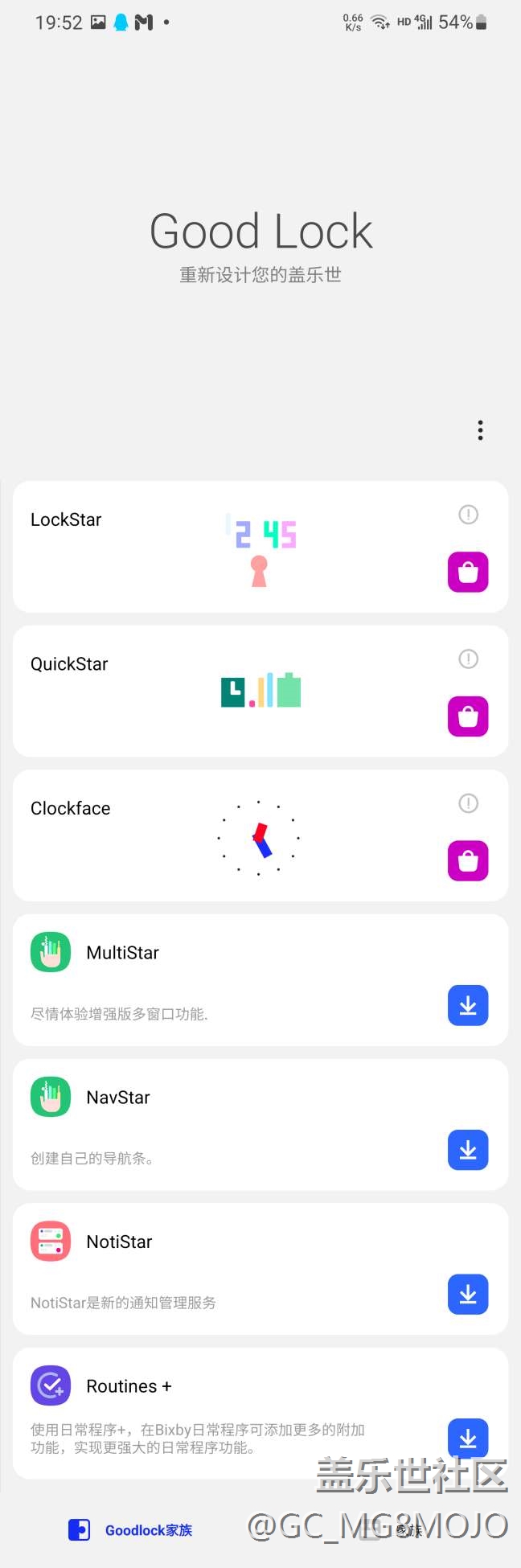Check the info icon on Clockface
This screenshot has width=521, height=1568.
pyautogui.click(x=468, y=803)
